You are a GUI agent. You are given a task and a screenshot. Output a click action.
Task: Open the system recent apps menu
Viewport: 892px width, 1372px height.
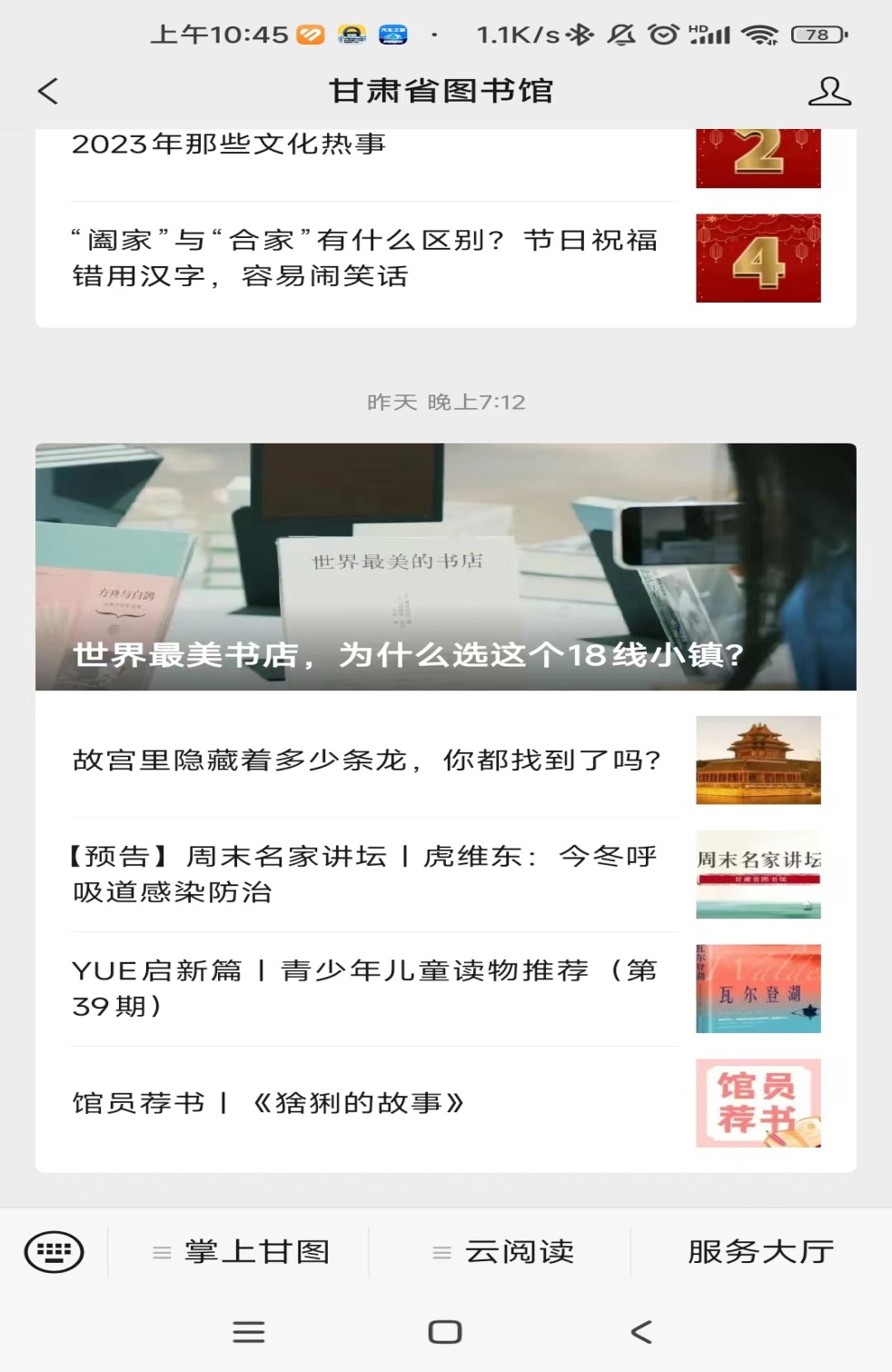(x=249, y=1332)
